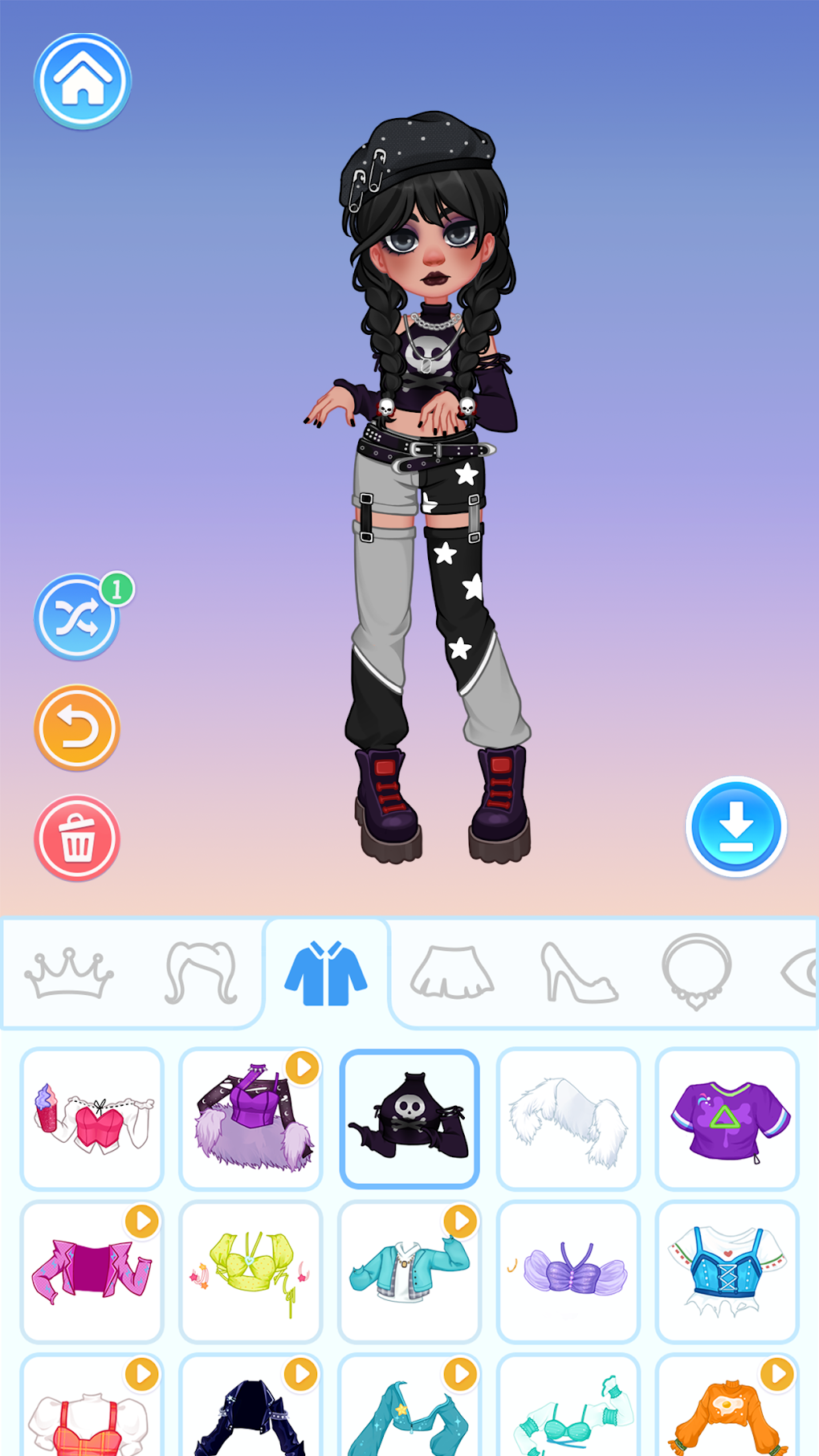The width and height of the screenshot is (819, 1456).
Task: Select the pink top with ice cream
Action: [92, 1119]
